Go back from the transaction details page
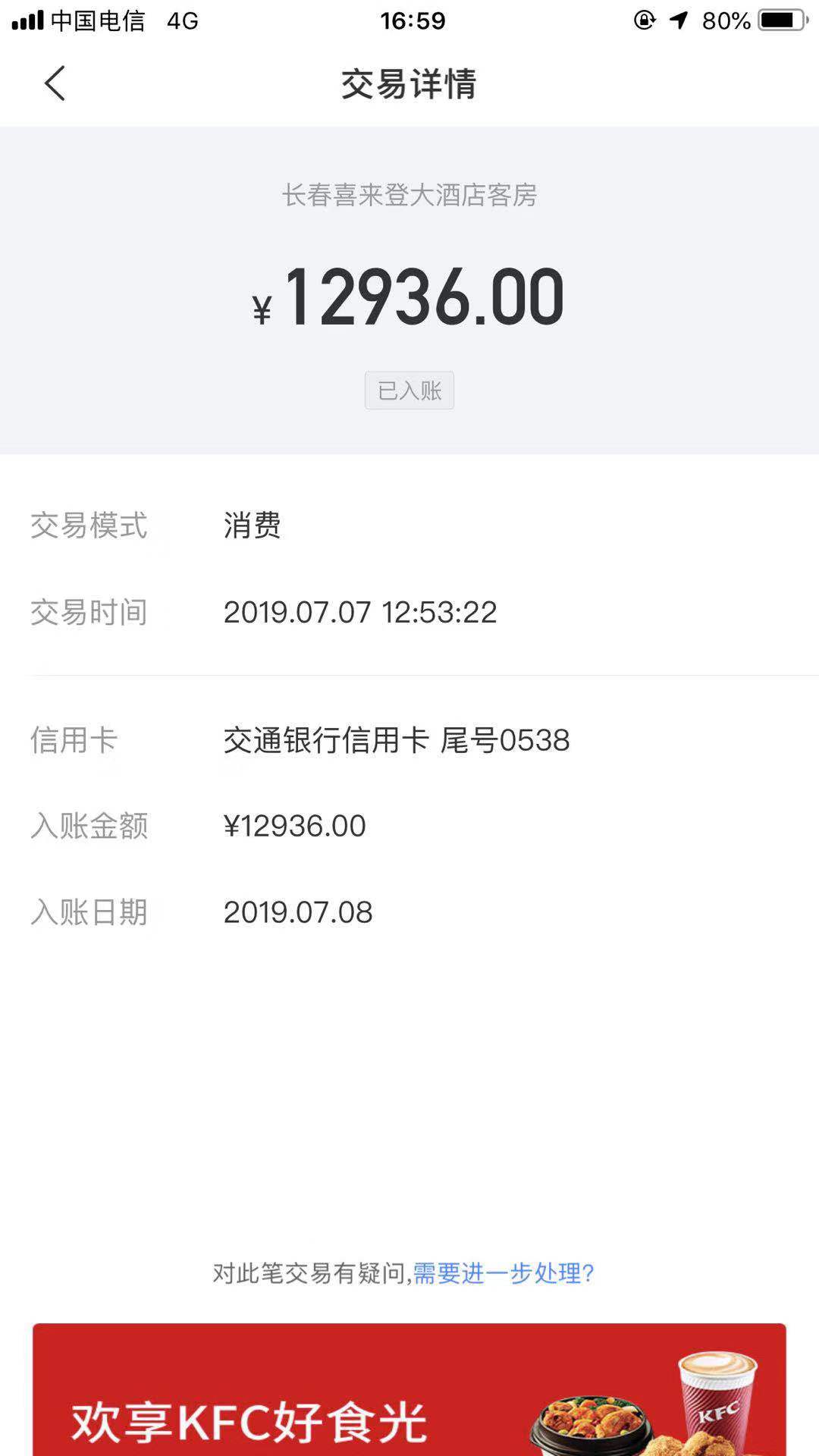819x1456 pixels. [x=55, y=83]
